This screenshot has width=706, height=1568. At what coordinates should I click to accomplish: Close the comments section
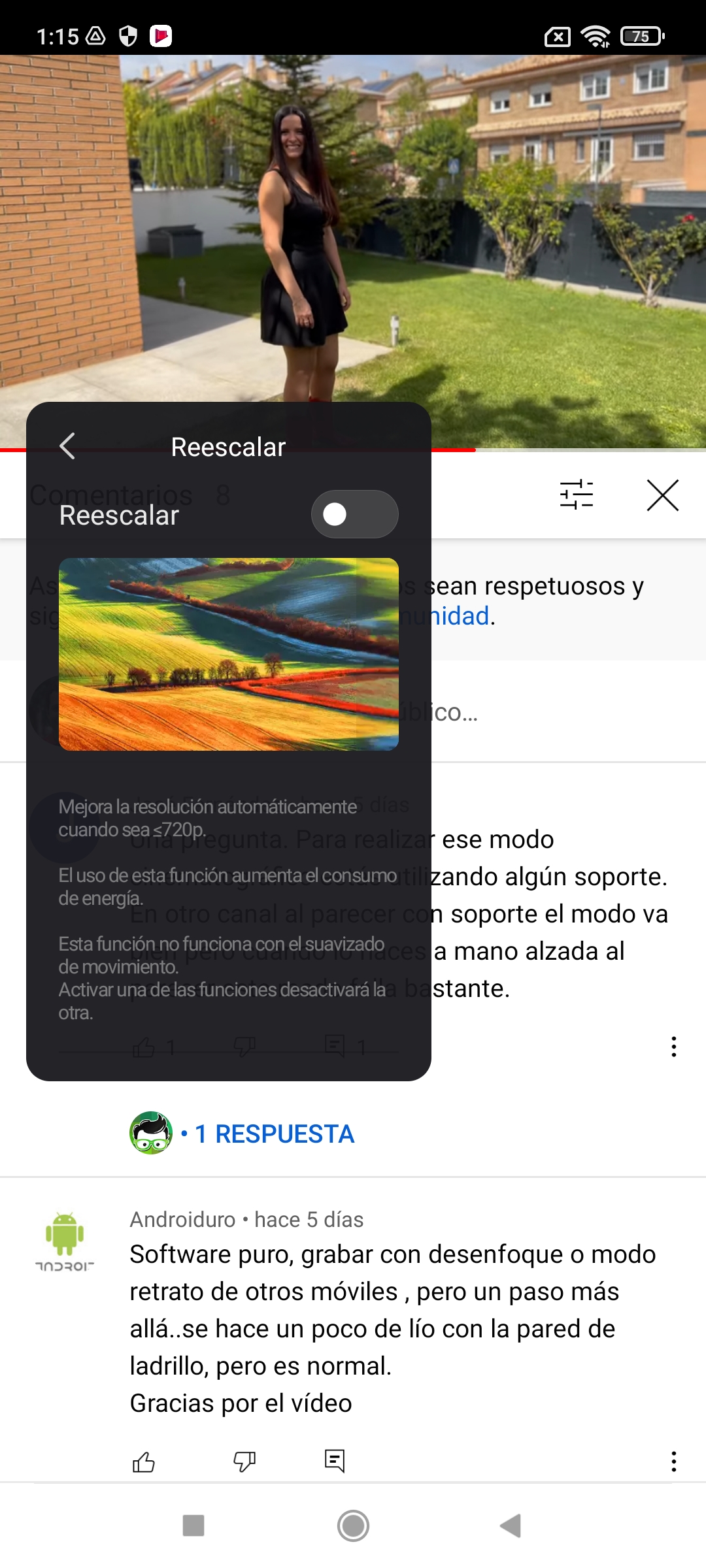662,495
